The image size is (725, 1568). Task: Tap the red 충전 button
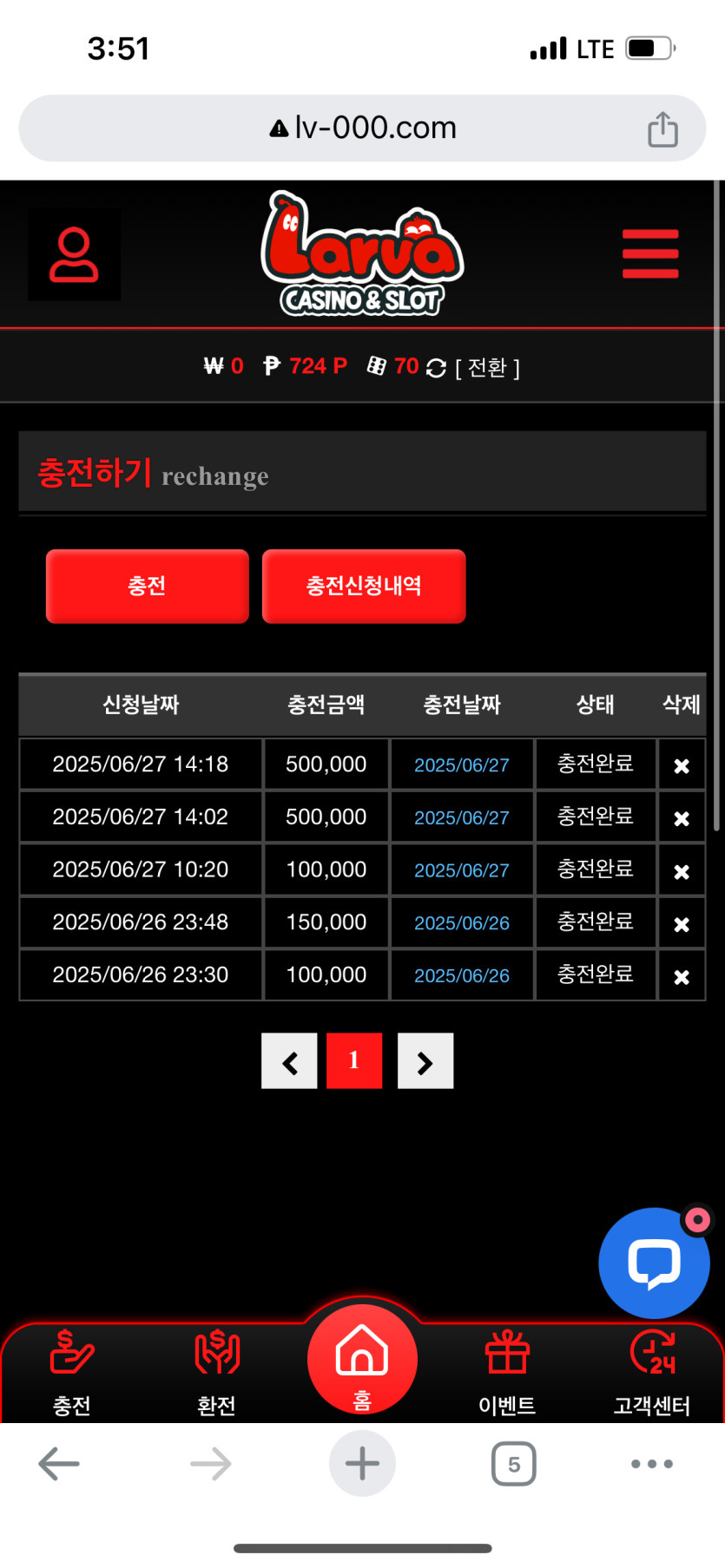click(x=147, y=586)
